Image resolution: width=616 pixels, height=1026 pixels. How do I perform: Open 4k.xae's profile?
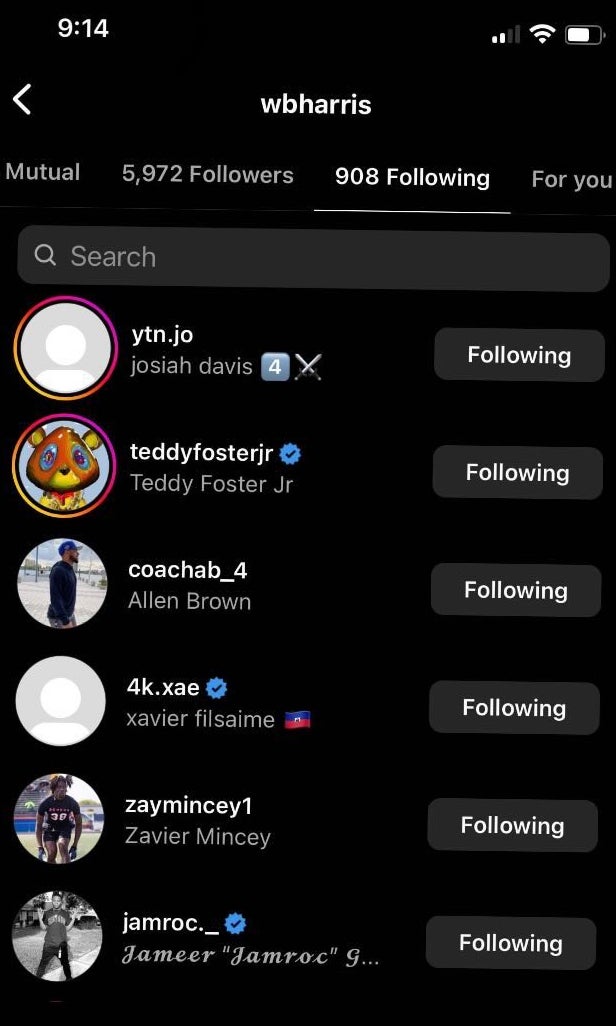pos(164,688)
